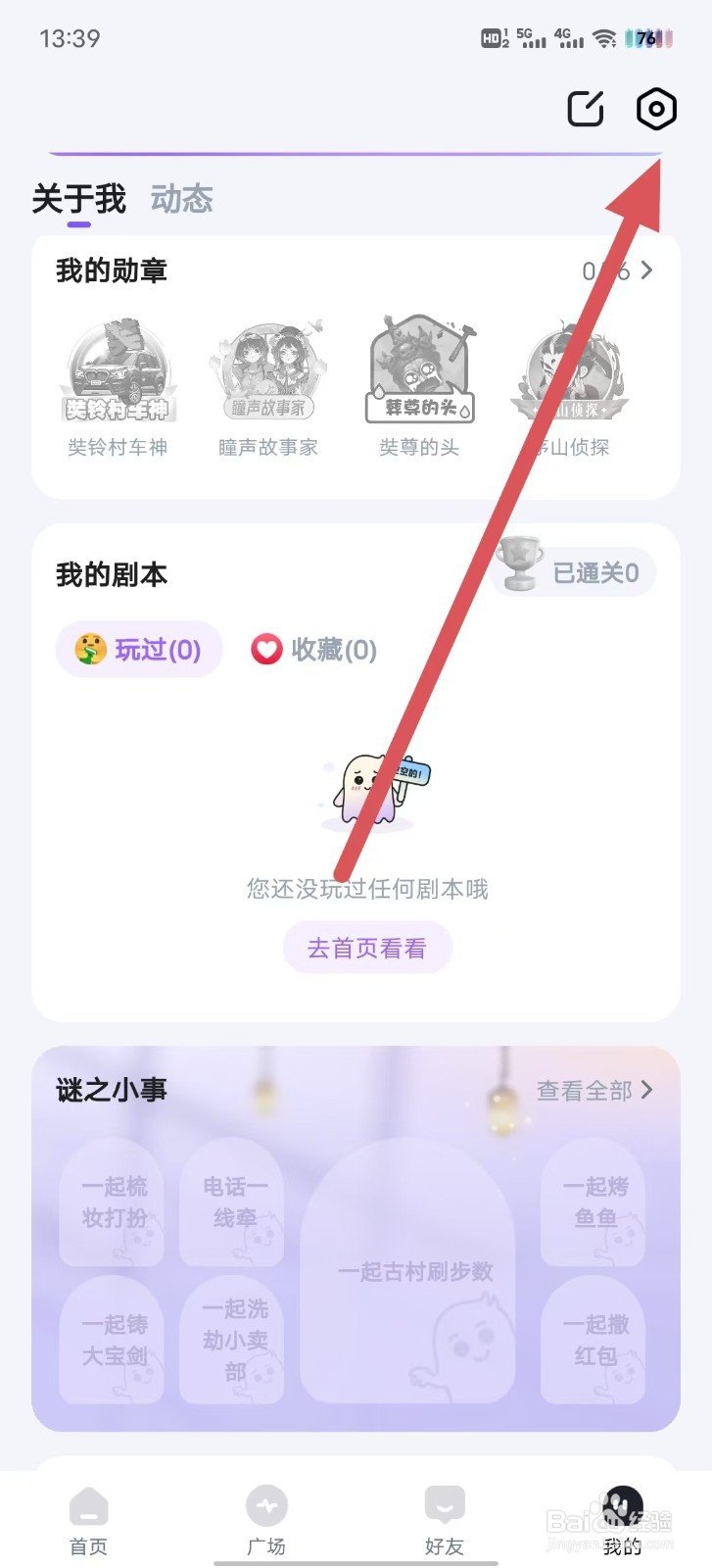The image size is (712, 1568).
Task: Toggle the 收藏(0) filter
Action: coord(315,649)
